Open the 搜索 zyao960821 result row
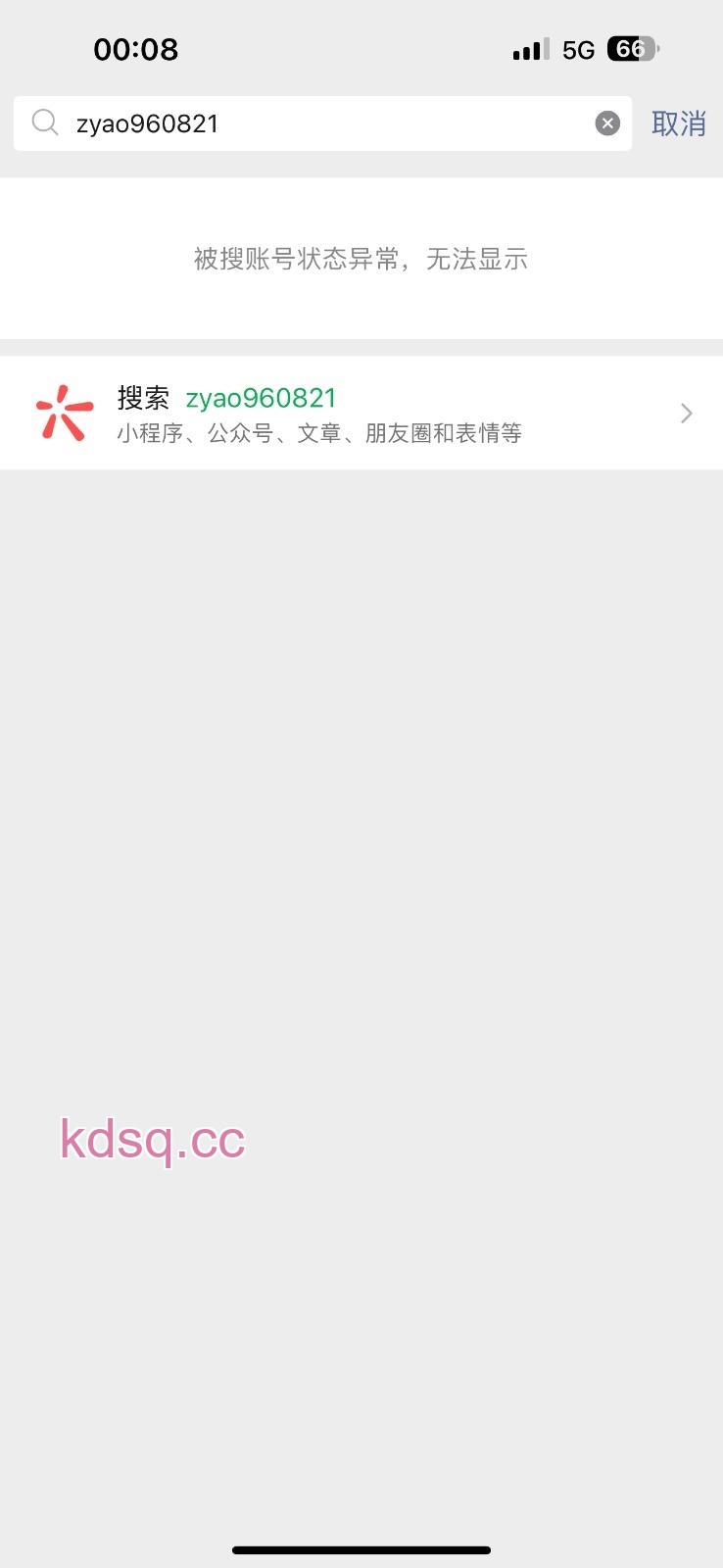The image size is (723, 1568). 361,414
